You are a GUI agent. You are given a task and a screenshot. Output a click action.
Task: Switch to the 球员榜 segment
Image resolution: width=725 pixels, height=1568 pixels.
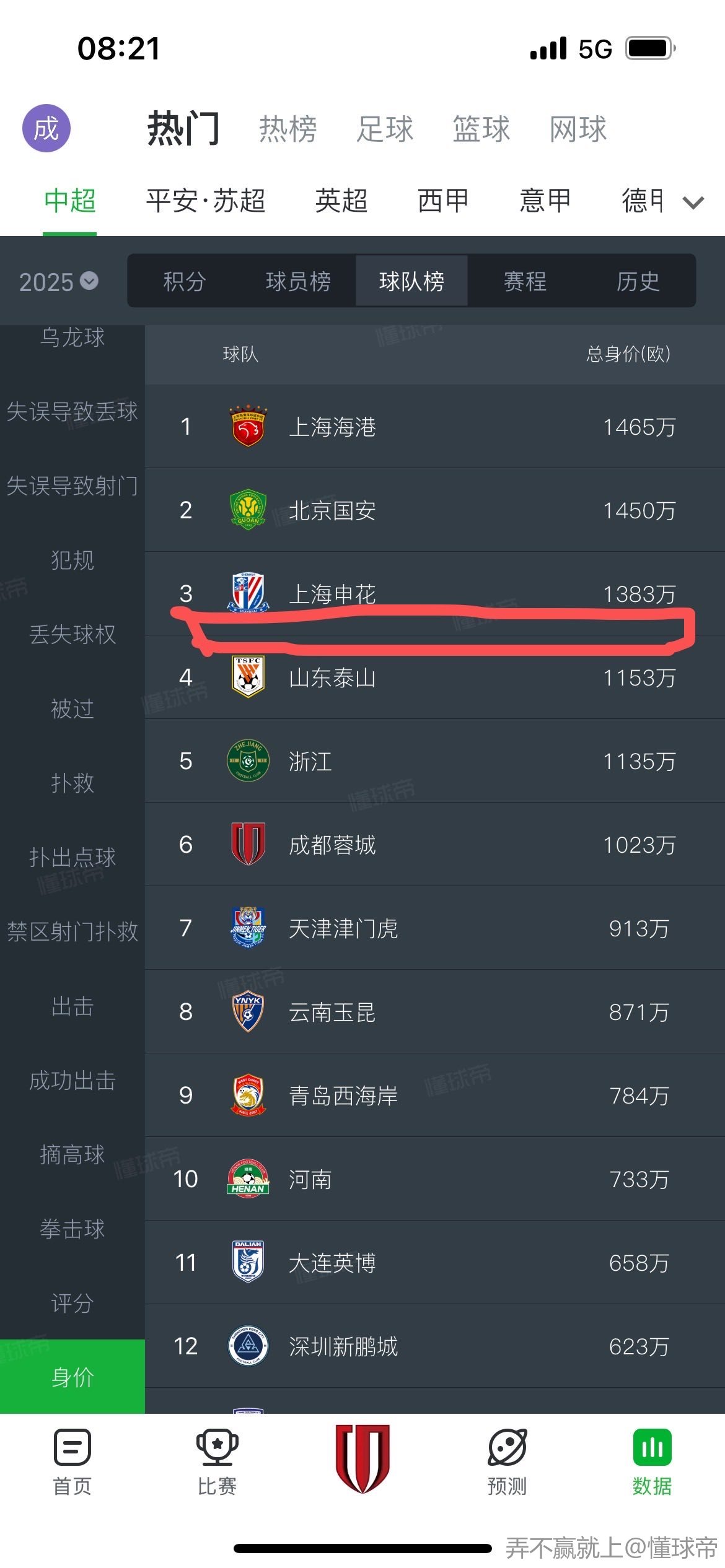[x=298, y=282]
